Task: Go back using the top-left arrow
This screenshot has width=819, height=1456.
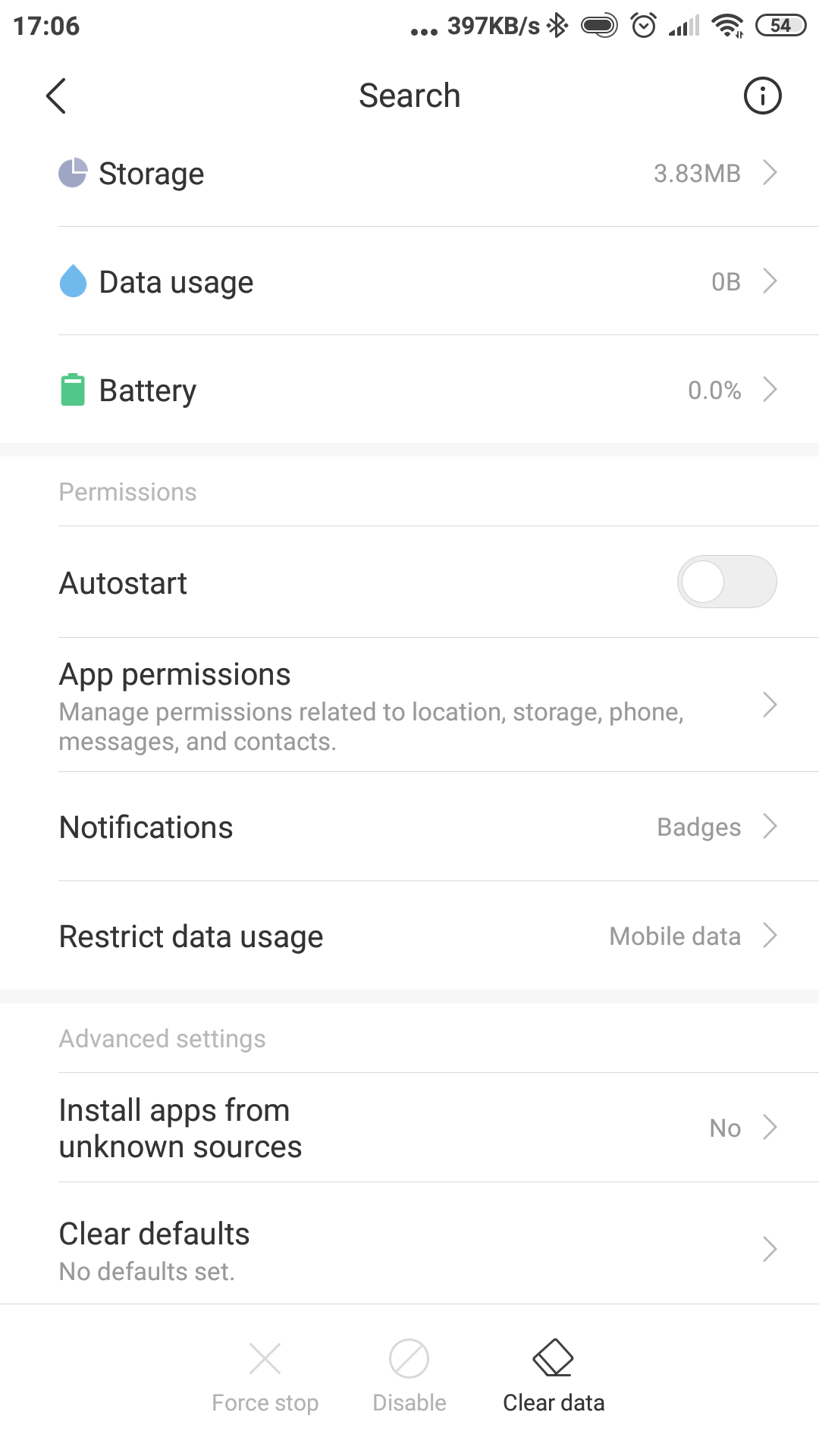Action: click(56, 96)
